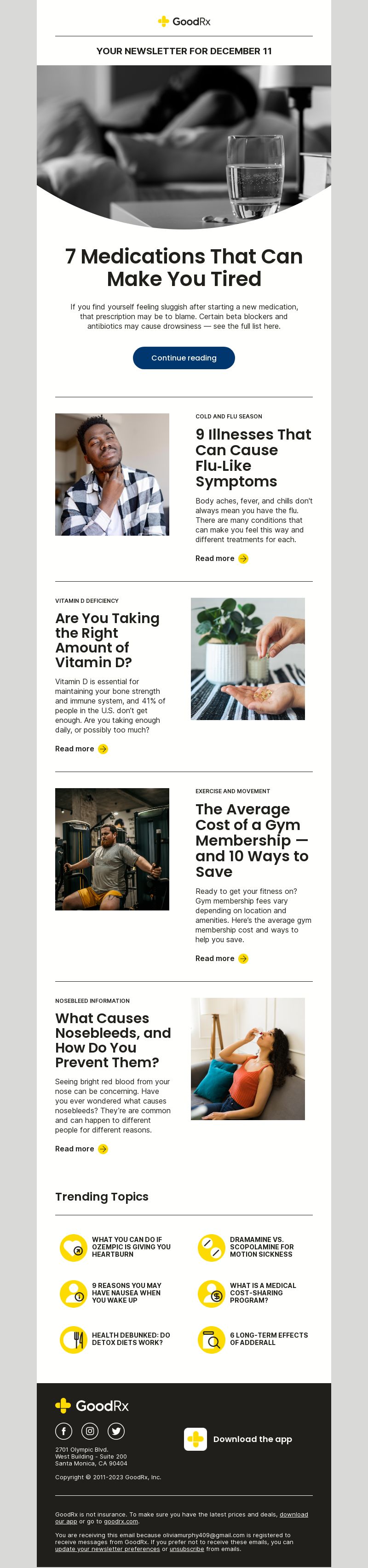Open 9 reasons for morning nausea topic
368x1568 pixels.
126,1292
